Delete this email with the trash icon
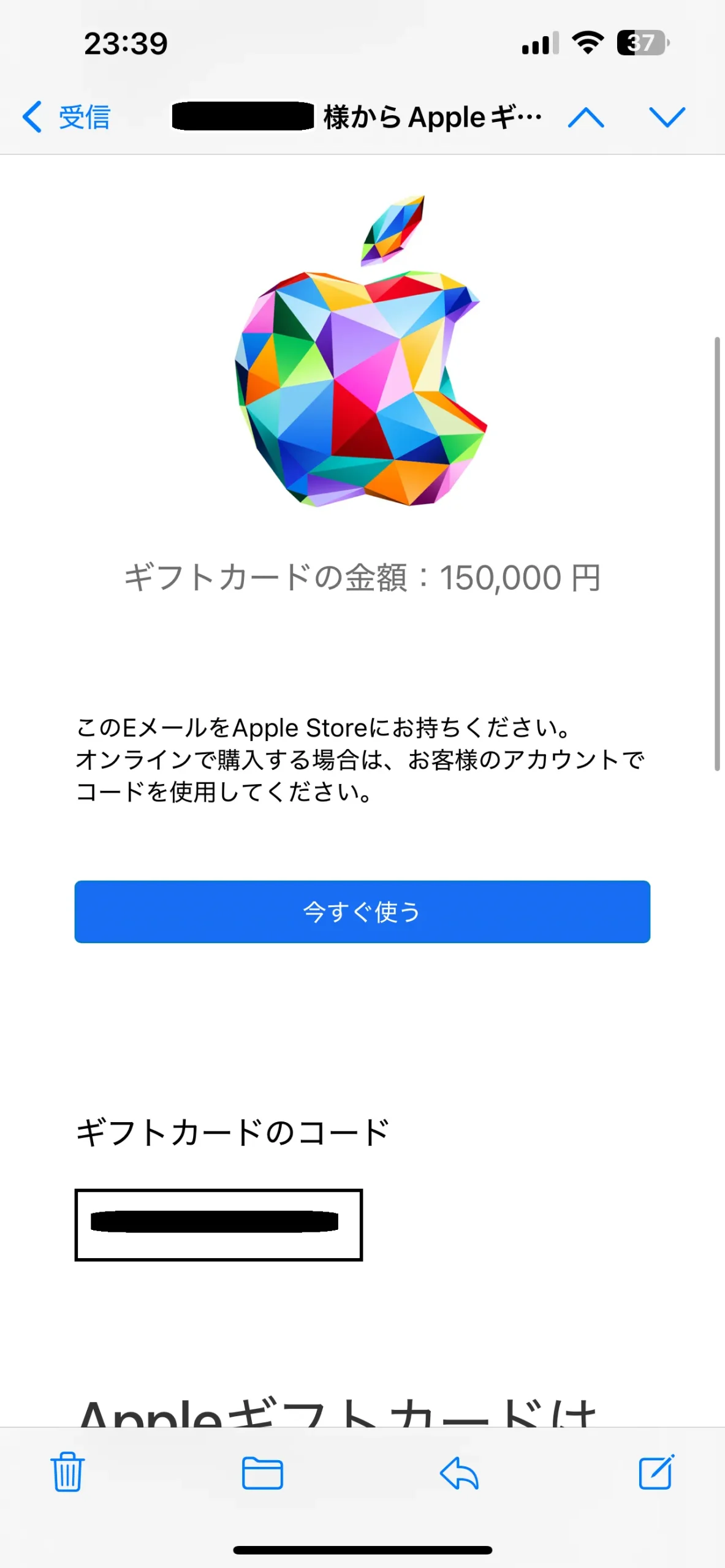The image size is (725, 1568). (x=67, y=1472)
